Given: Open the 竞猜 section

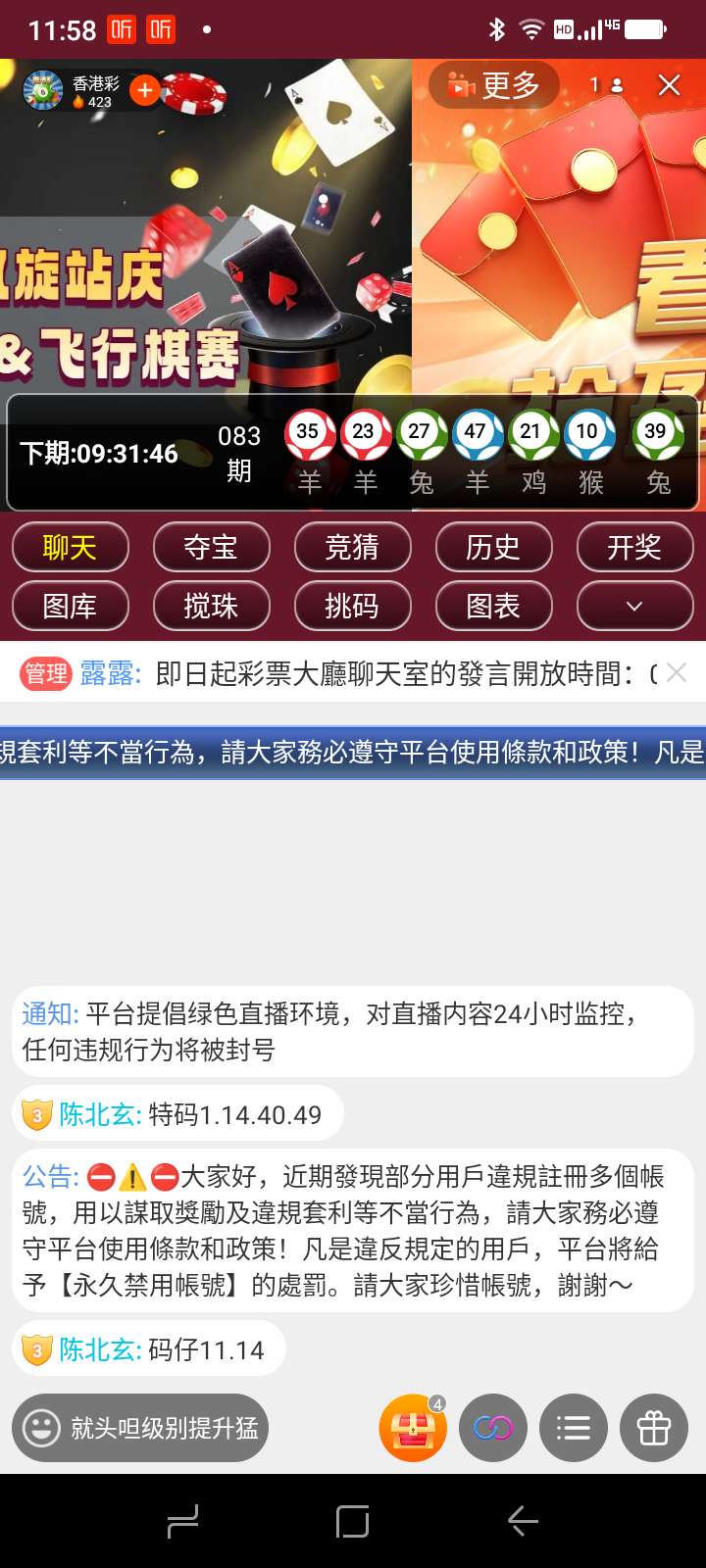Looking at the screenshot, I should pyautogui.click(x=353, y=547).
